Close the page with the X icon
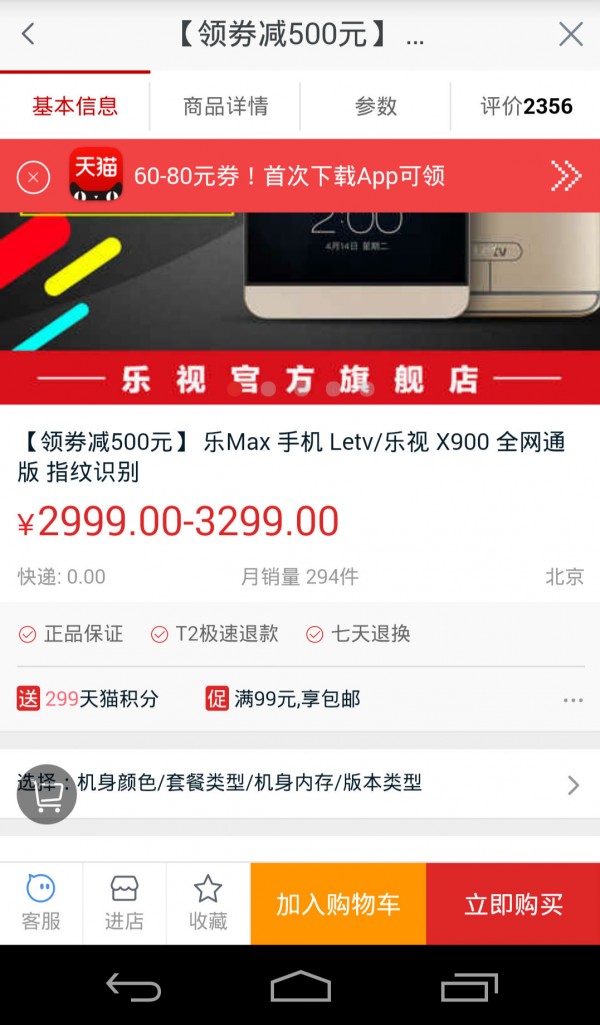600x1025 pixels. pyautogui.click(x=570, y=35)
